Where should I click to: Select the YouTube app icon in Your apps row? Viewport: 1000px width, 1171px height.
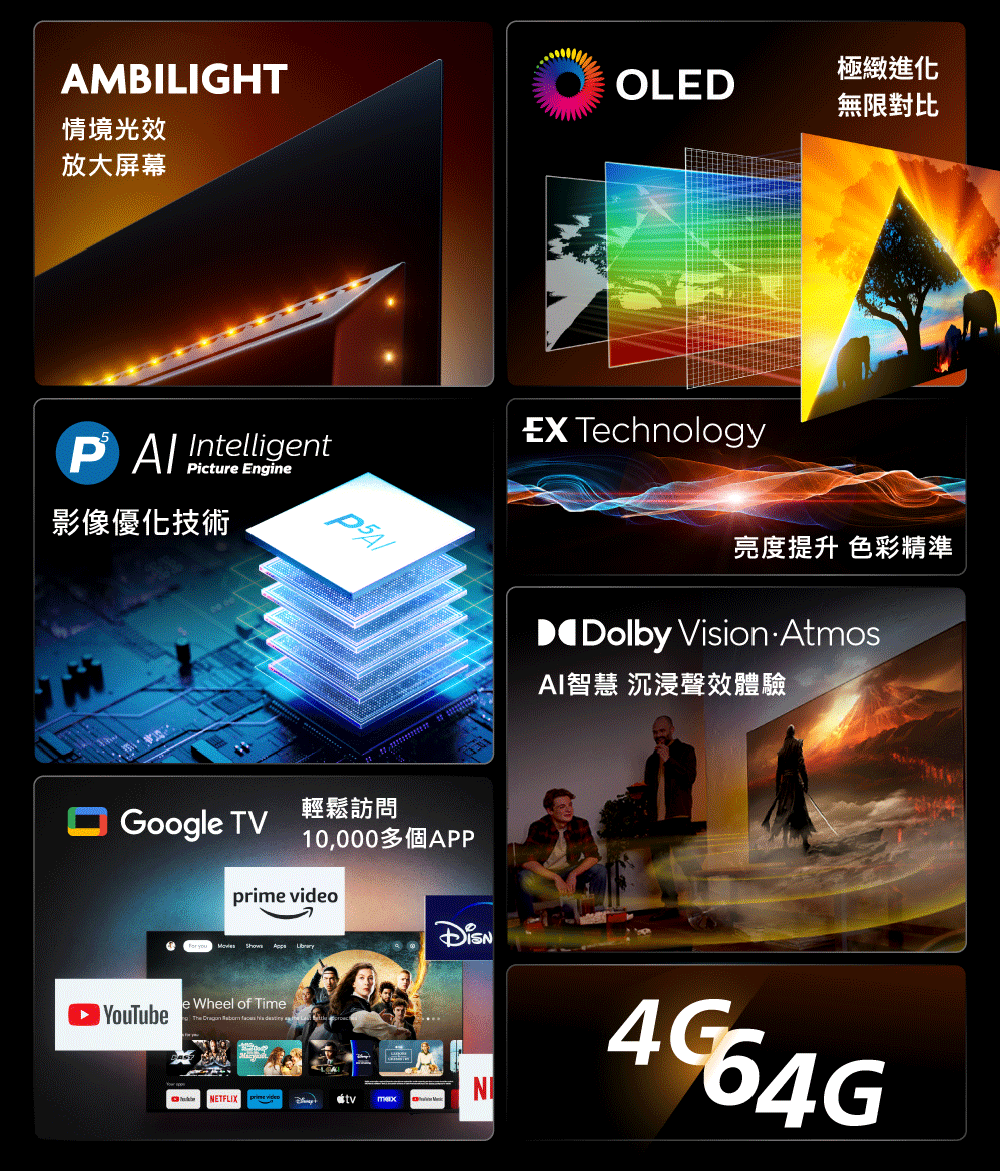[182, 1098]
